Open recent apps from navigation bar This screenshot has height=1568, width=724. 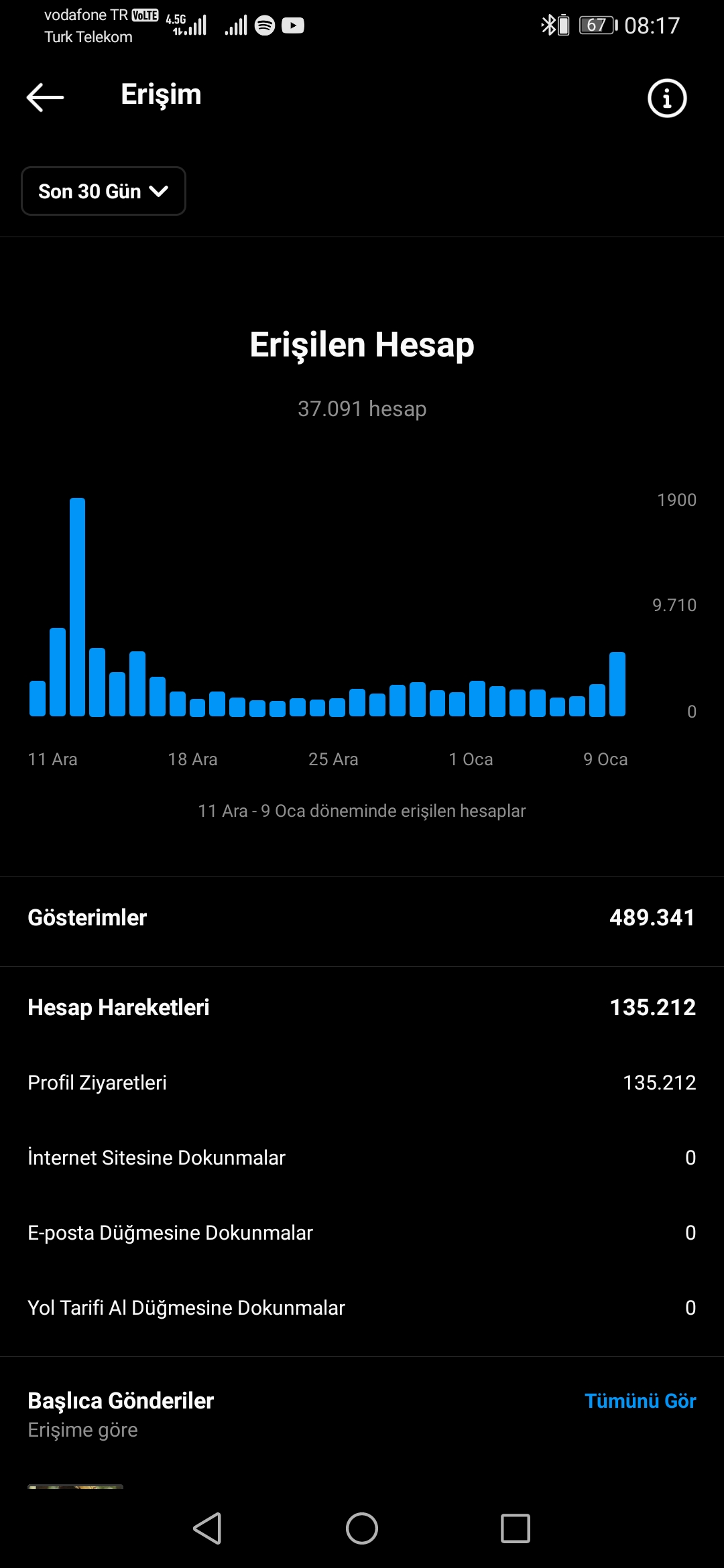click(516, 1528)
